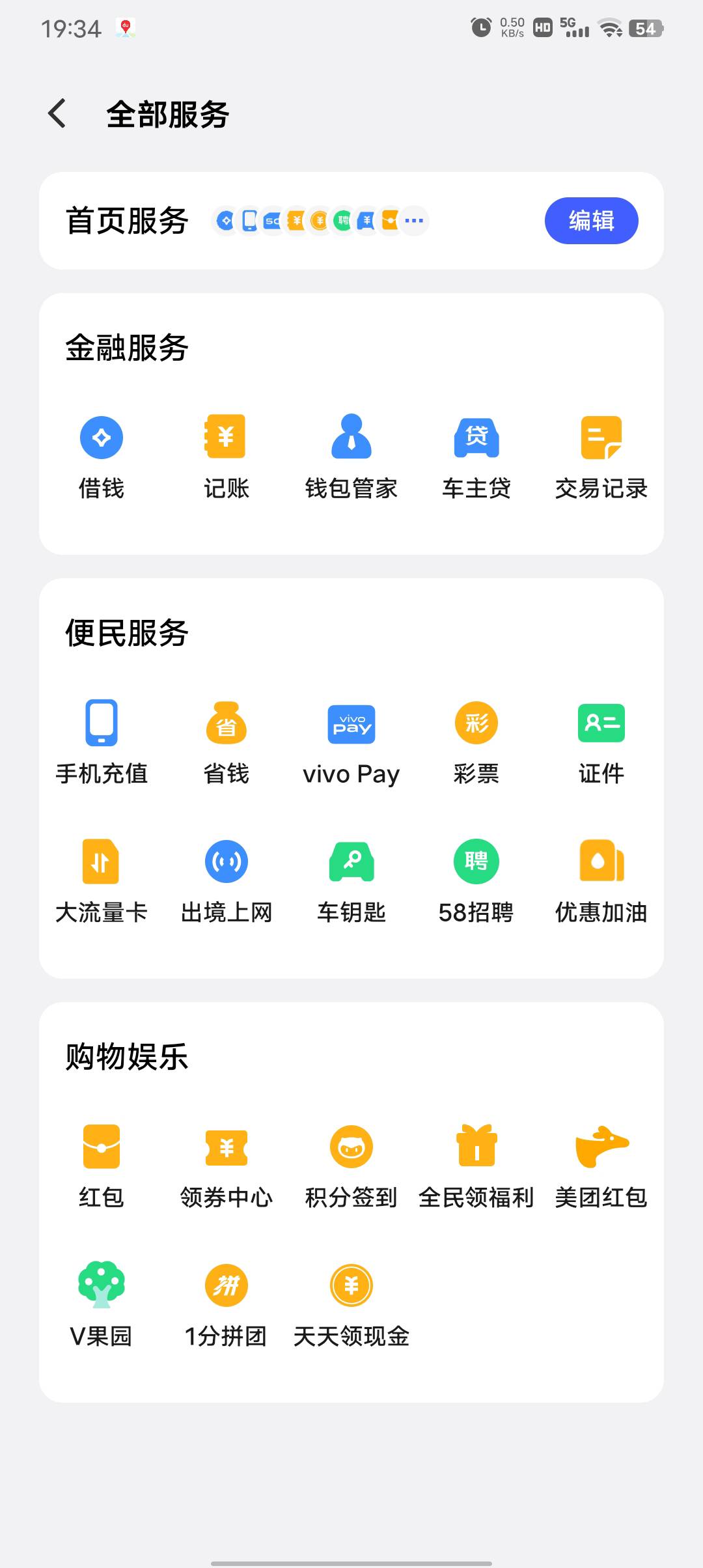
Task: Open 借钱 loan service
Action: coord(102,438)
